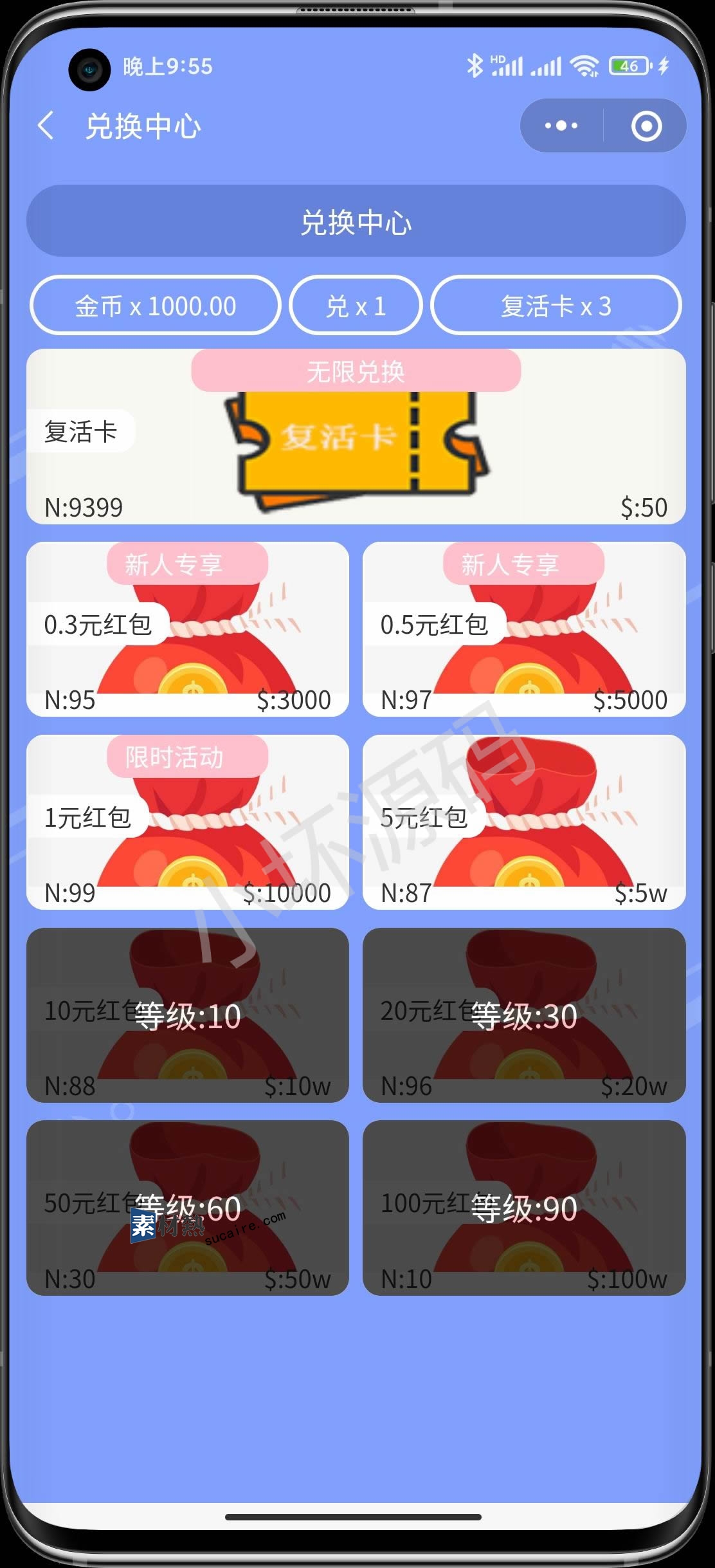
Task: Tap the 金币 x 1000.00 chip
Action: [155, 306]
